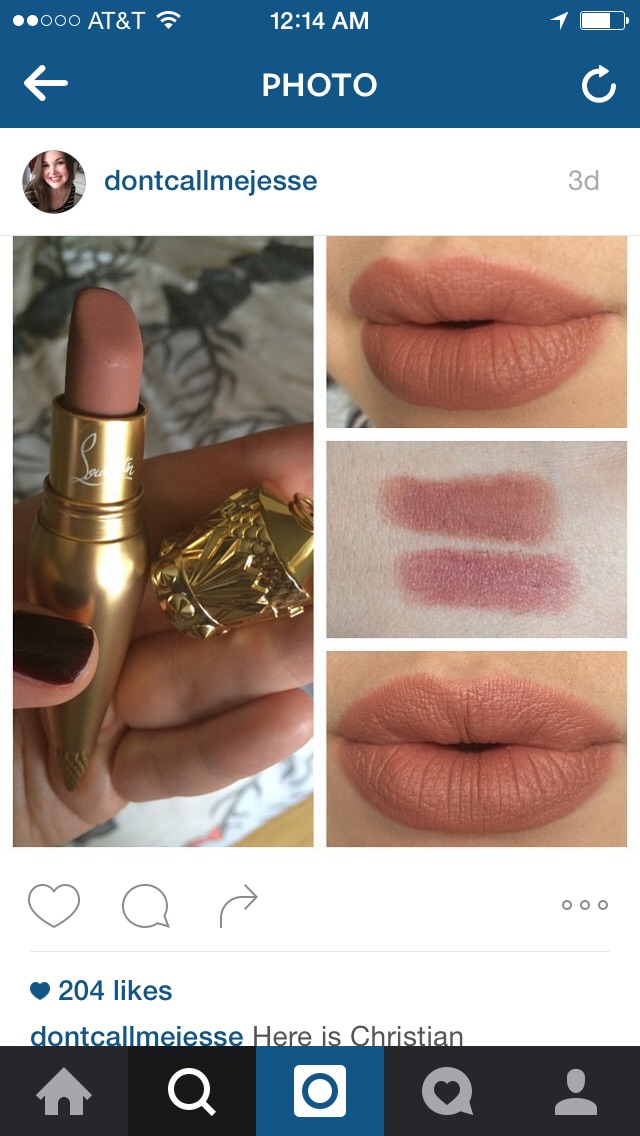Open the Search tab

point(192,1091)
